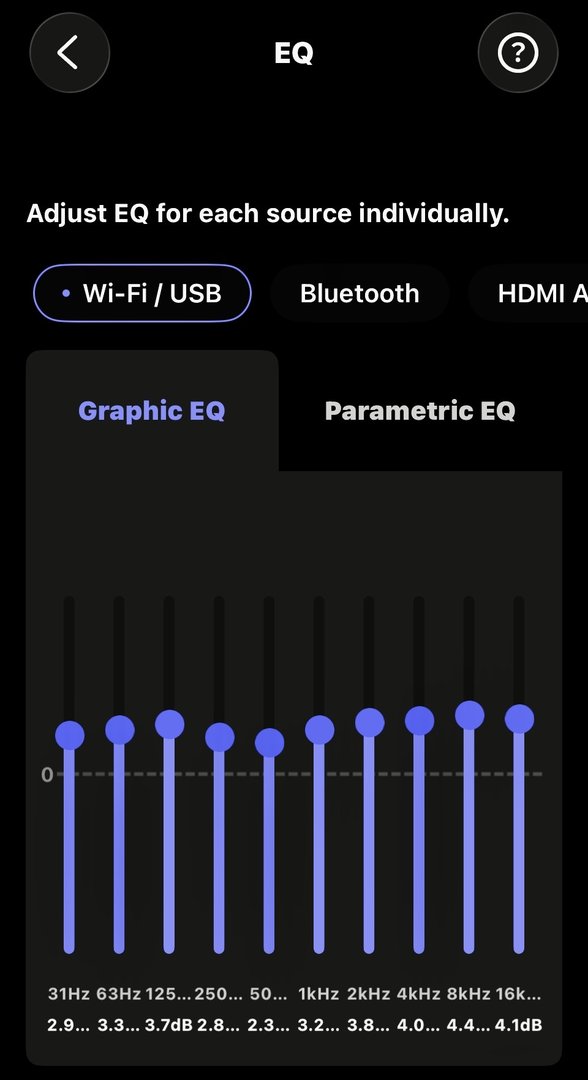Choose the HDMI source chip

point(528,293)
